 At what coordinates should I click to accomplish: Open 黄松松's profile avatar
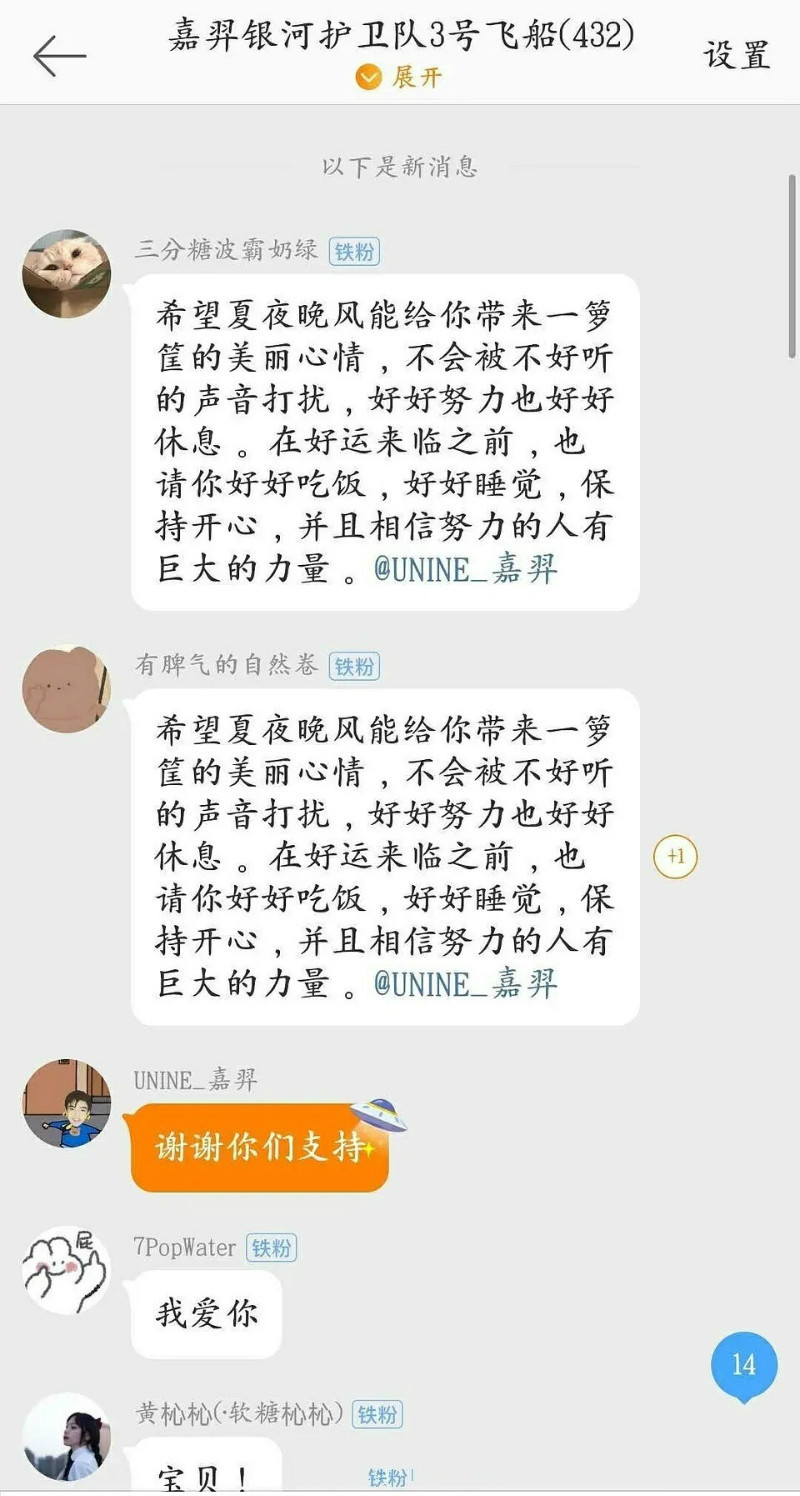point(66,1436)
